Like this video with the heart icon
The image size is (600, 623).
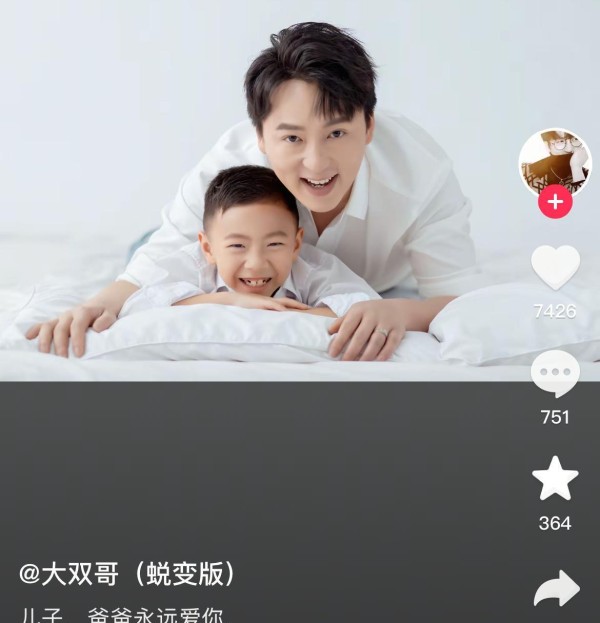pyautogui.click(x=555, y=268)
